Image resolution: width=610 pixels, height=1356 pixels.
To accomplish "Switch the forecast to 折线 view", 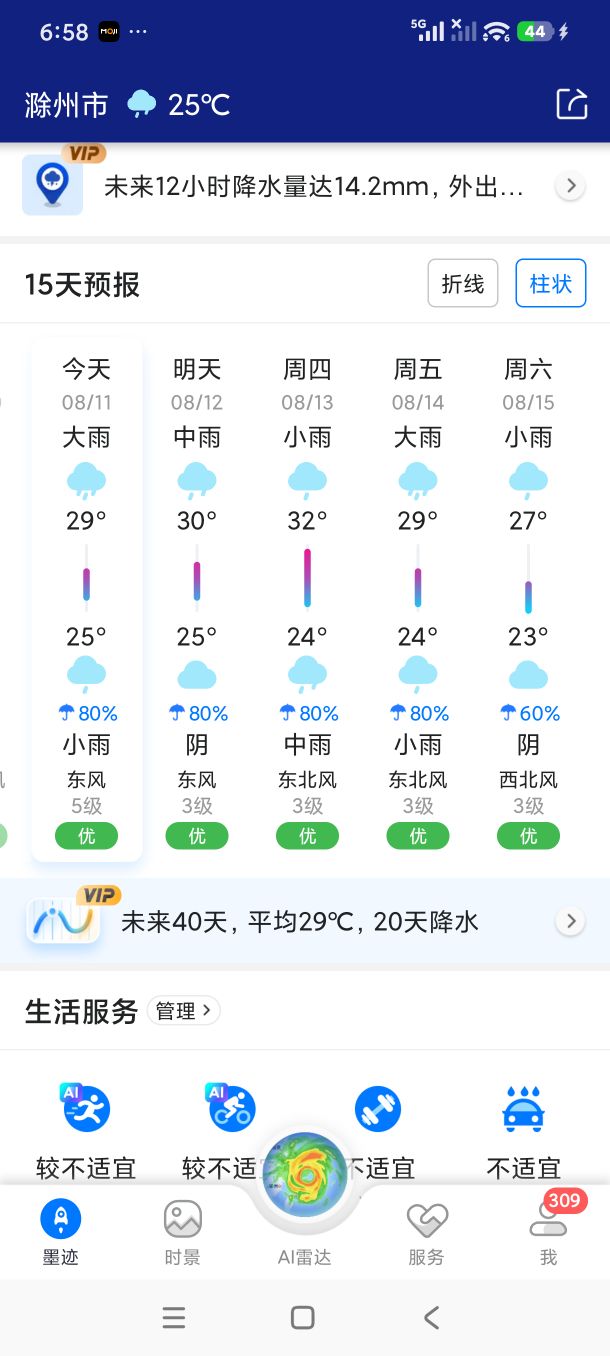I will 463,283.
